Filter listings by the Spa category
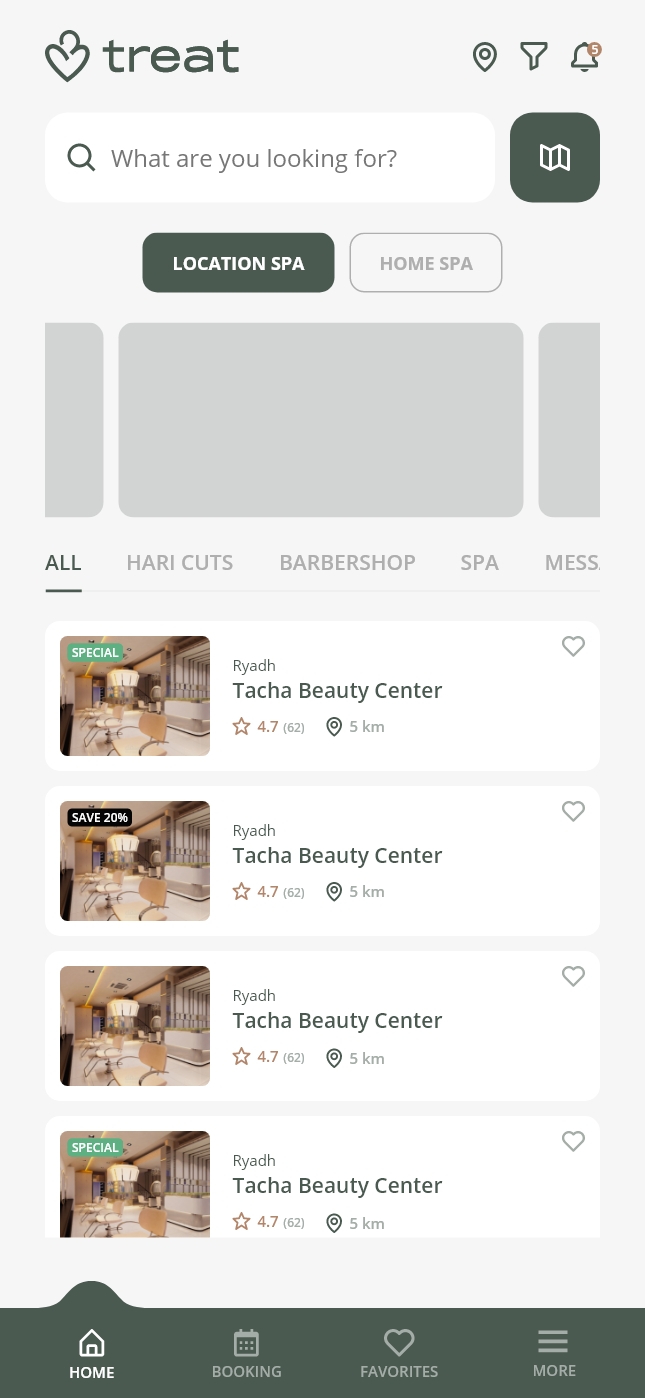 tap(479, 563)
